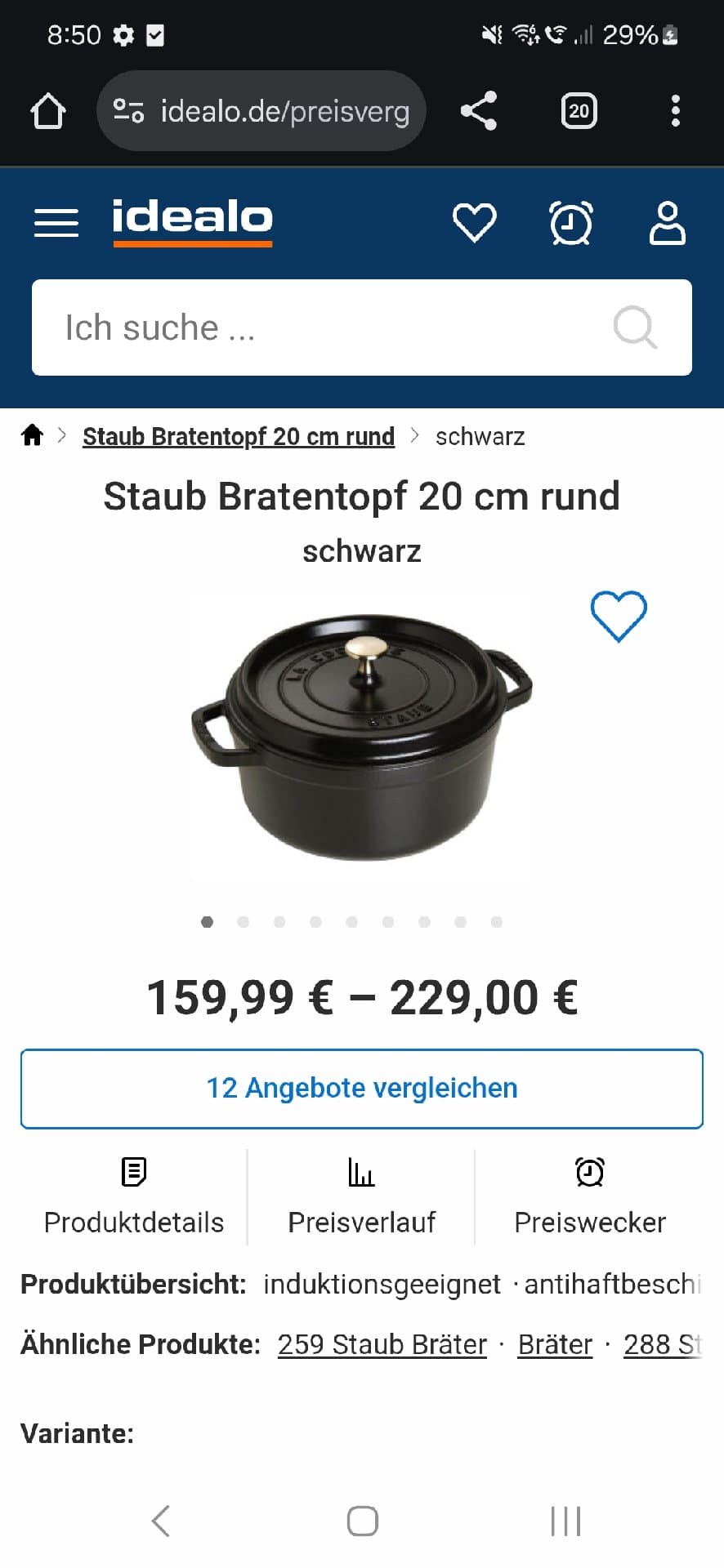Image resolution: width=724 pixels, height=1568 pixels.
Task: Open browser tab switcher showing 20
Action: pos(579,110)
